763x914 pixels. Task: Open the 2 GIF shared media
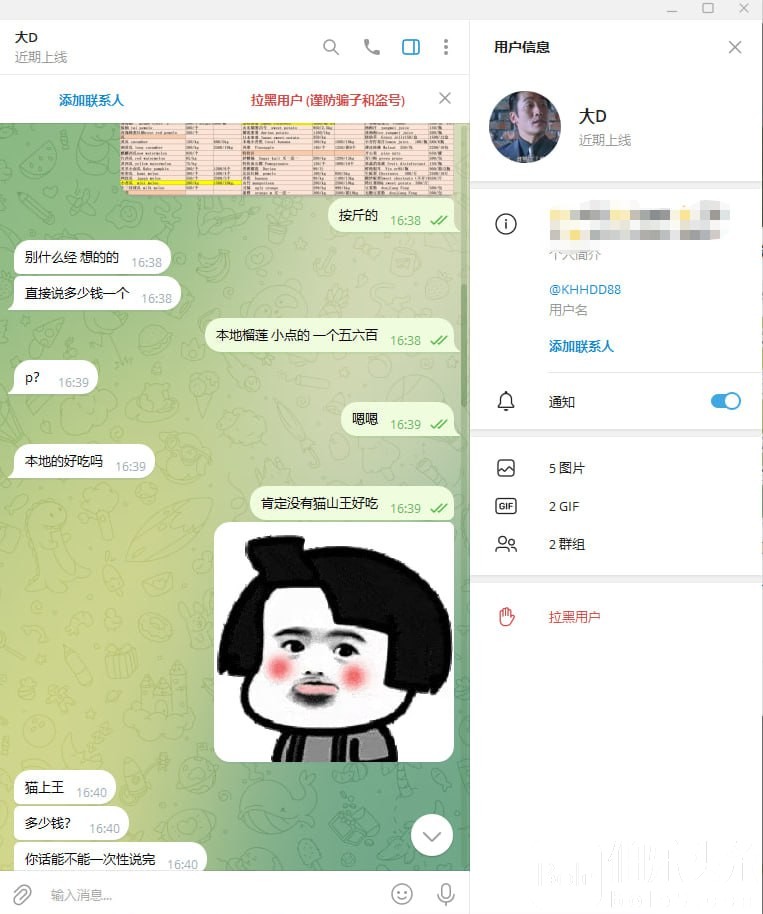(x=564, y=506)
